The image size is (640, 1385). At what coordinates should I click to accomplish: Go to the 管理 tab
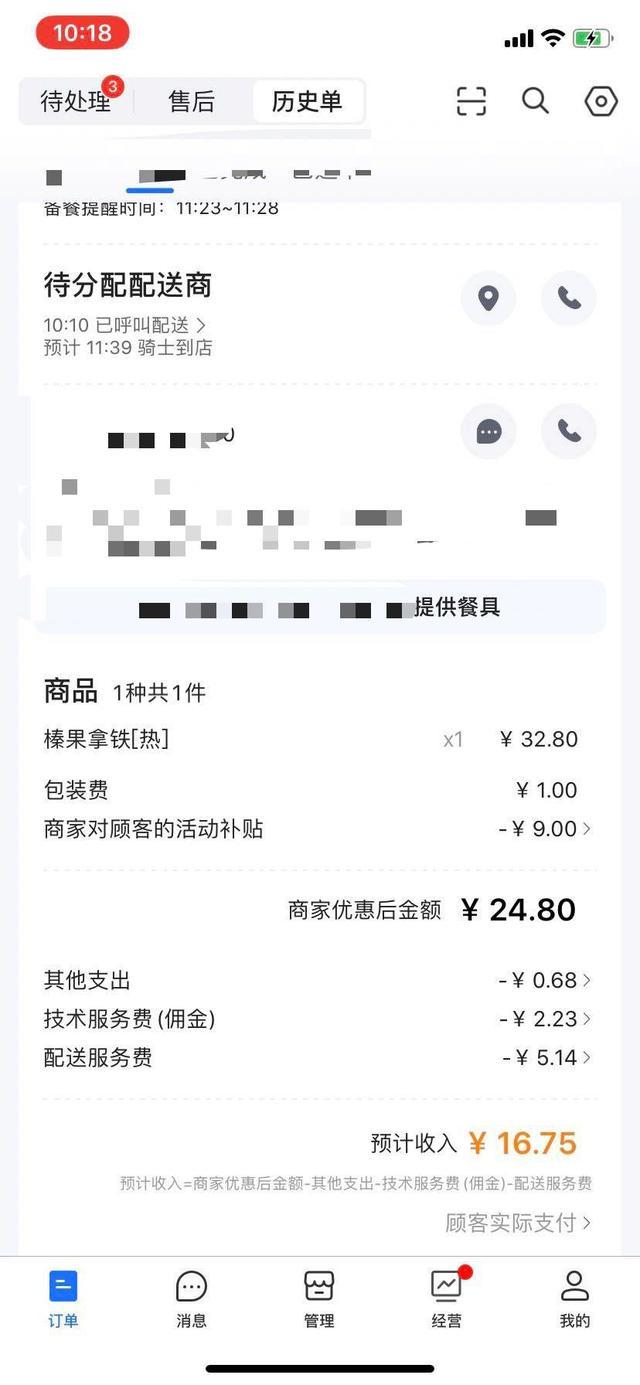[x=319, y=1298]
